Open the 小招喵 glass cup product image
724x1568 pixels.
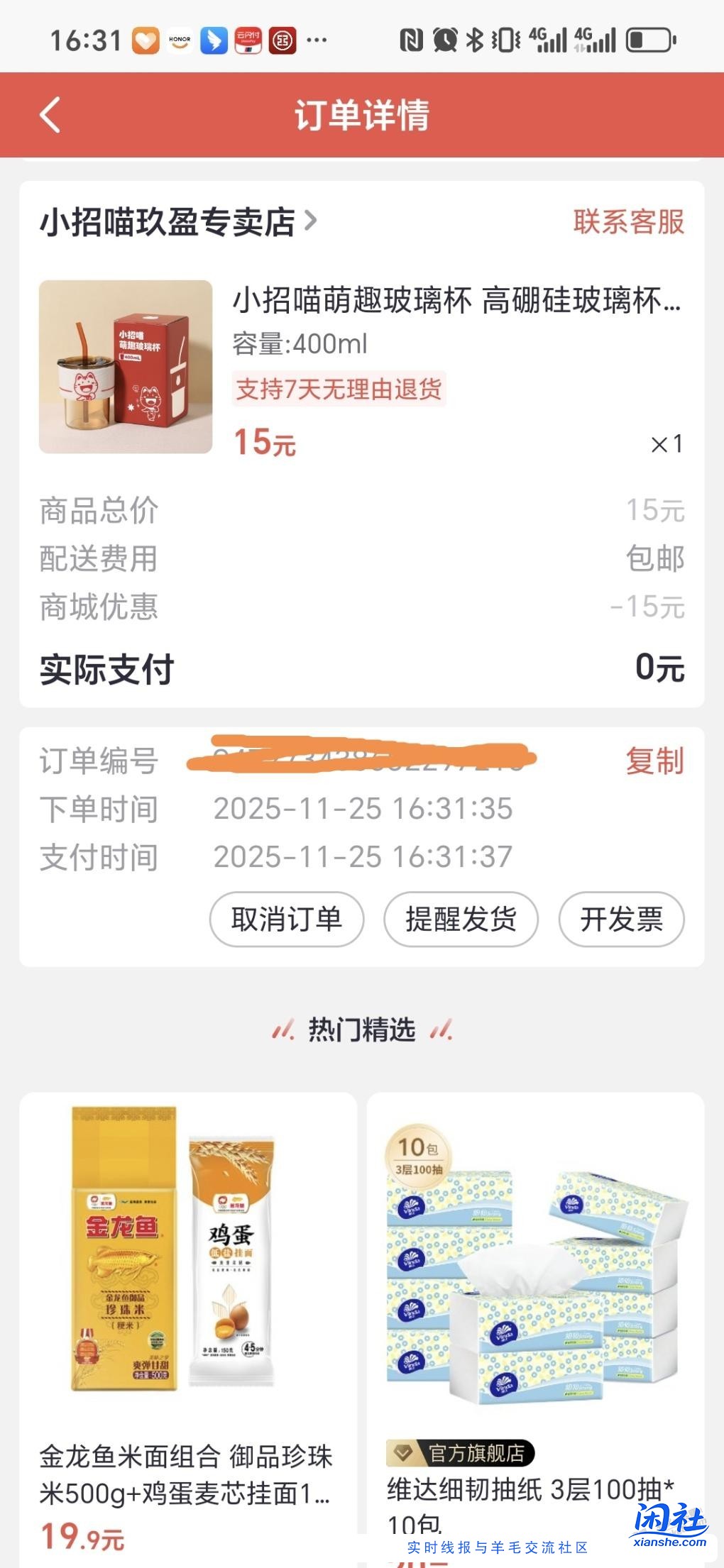pyautogui.click(x=126, y=366)
